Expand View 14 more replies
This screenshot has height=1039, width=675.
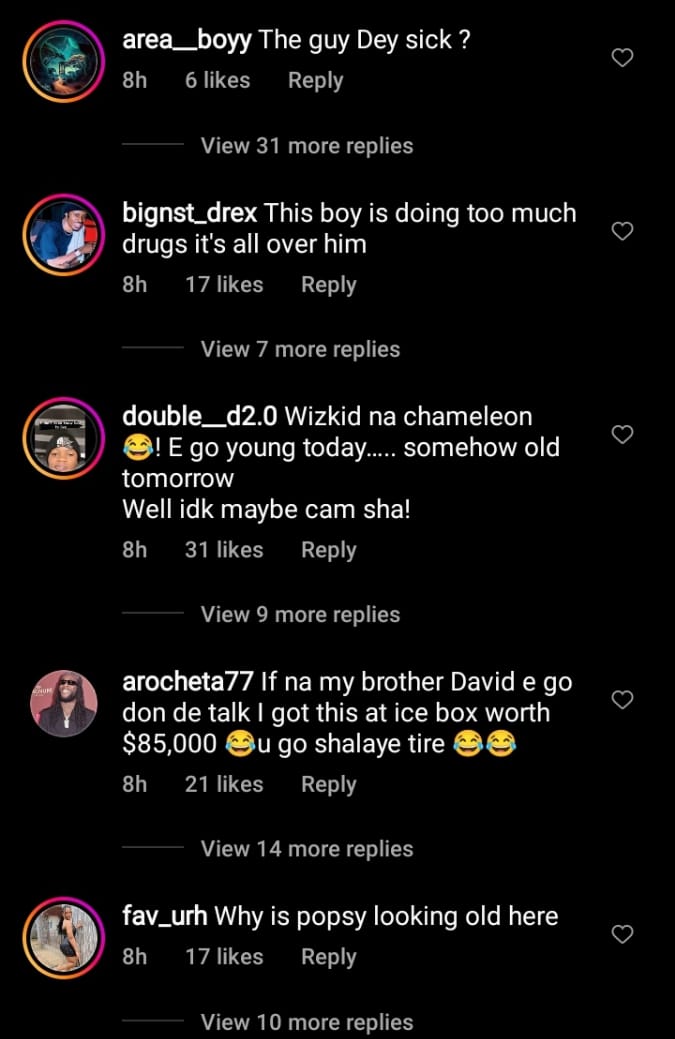pyautogui.click(x=306, y=849)
